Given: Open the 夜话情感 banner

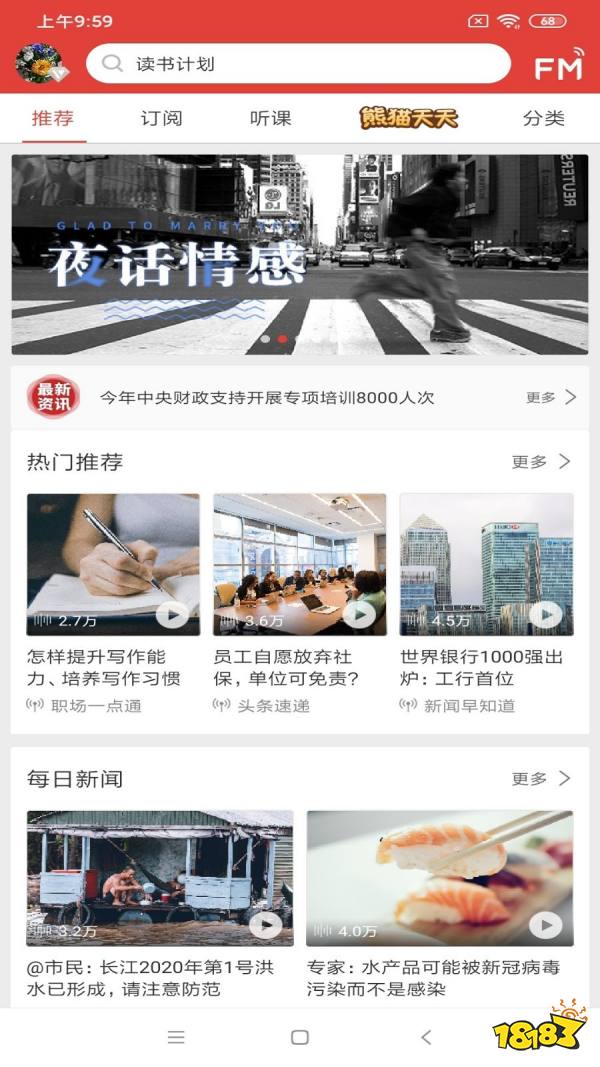Looking at the screenshot, I should 300,254.
